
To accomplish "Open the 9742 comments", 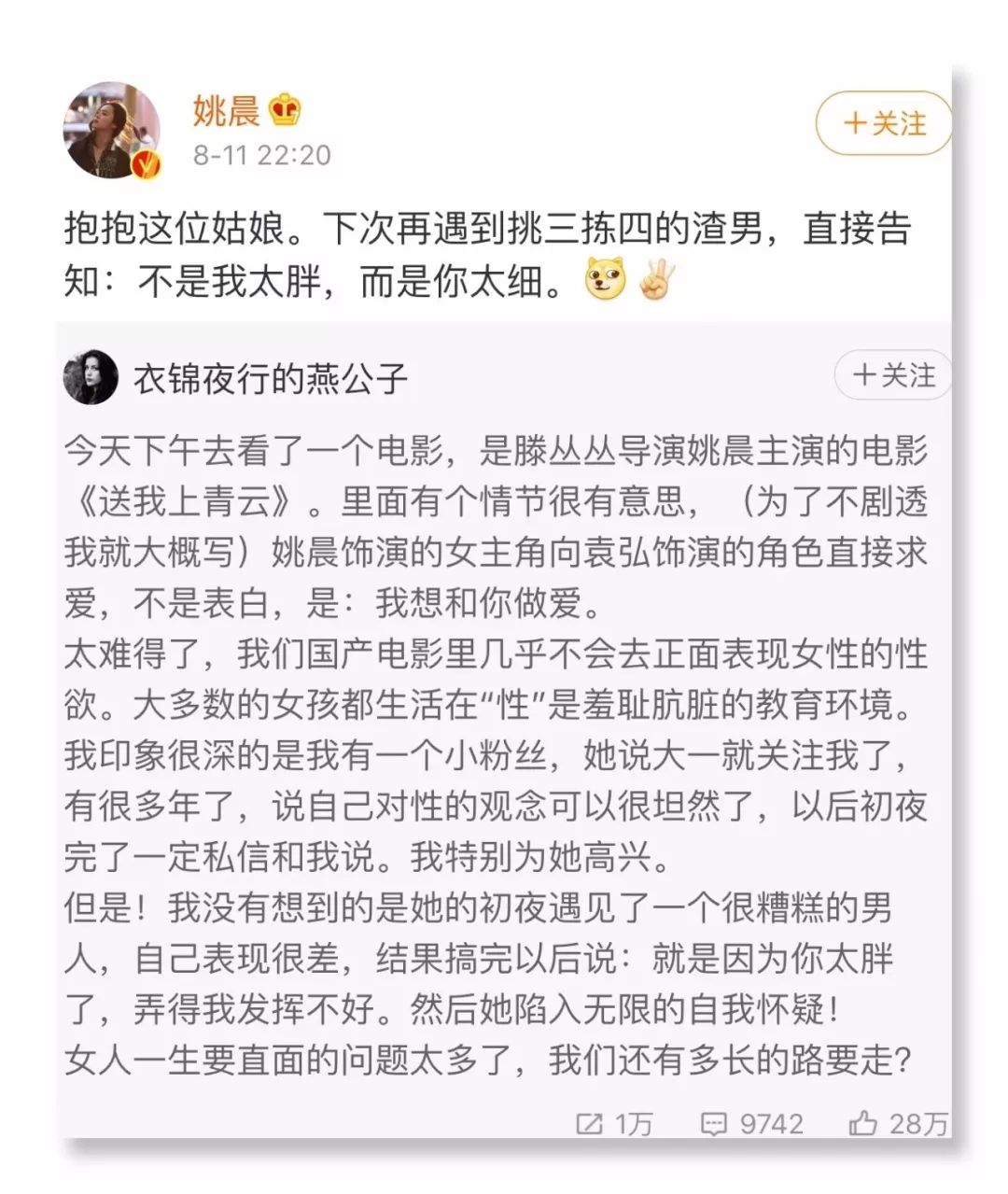I will click(752, 1123).
